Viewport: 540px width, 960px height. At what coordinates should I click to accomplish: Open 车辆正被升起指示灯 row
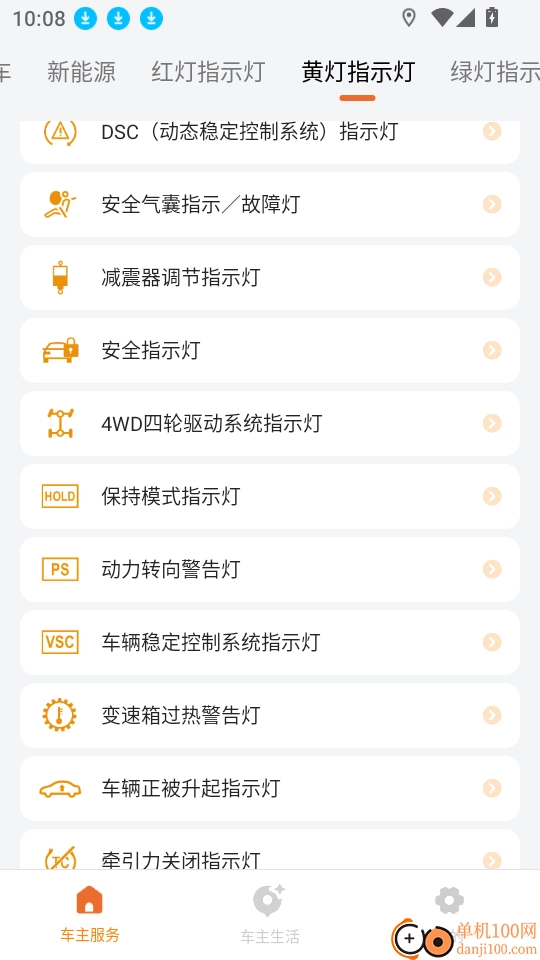pyautogui.click(x=270, y=788)
